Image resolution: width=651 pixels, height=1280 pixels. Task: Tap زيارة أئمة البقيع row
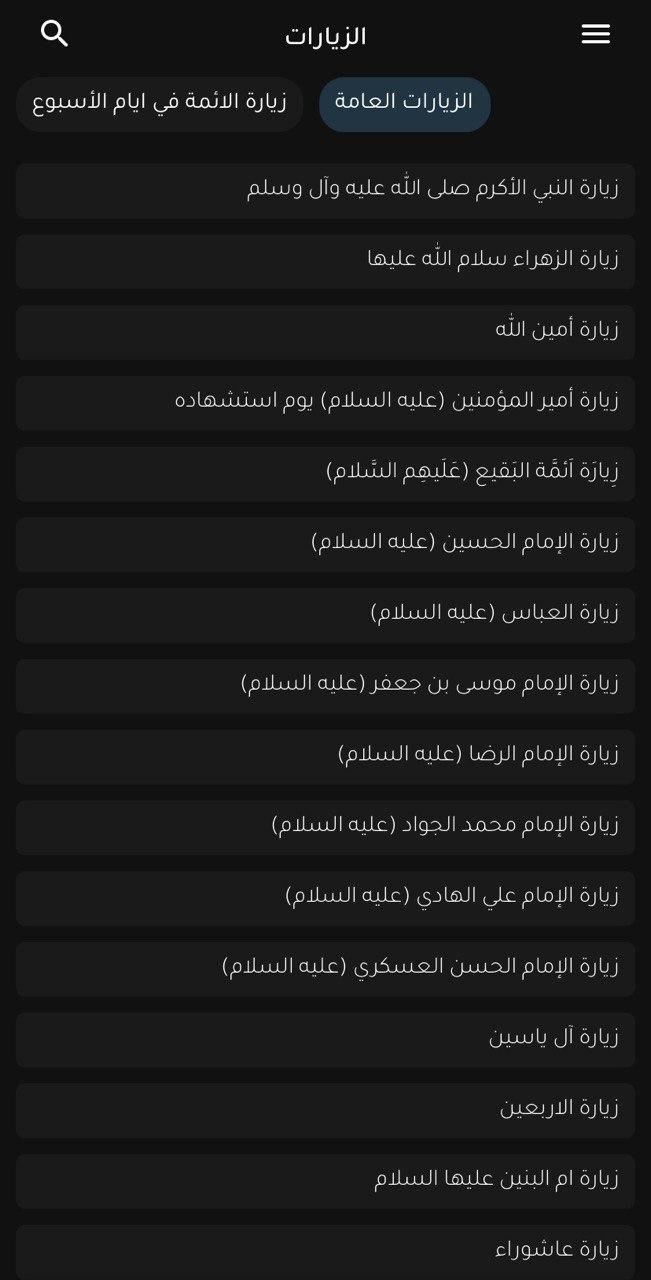tap(325, 473)
